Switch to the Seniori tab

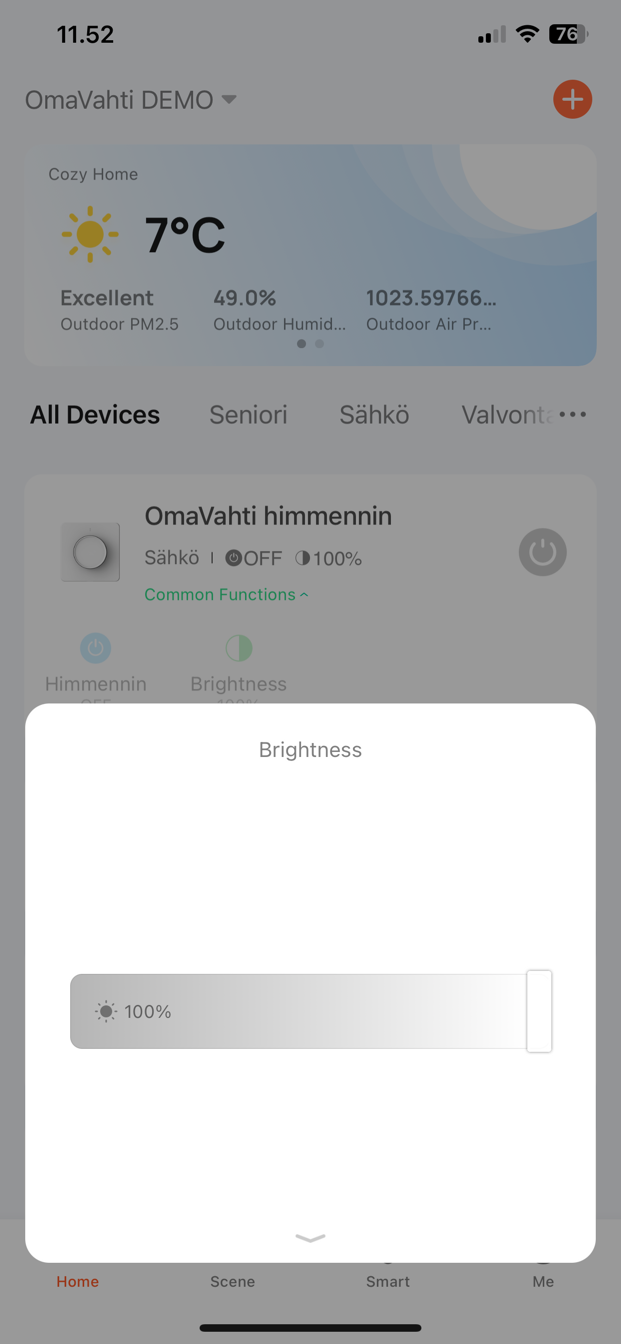248,415
